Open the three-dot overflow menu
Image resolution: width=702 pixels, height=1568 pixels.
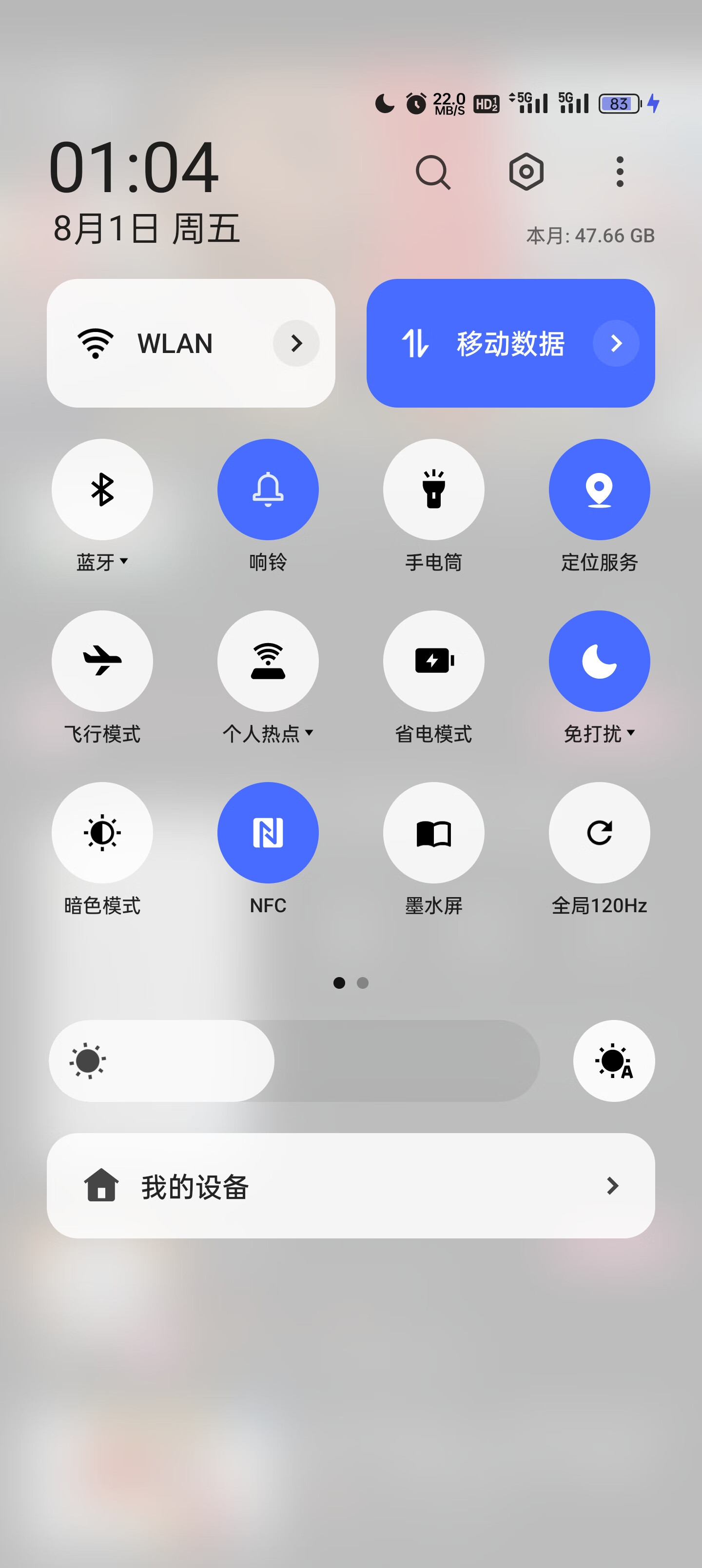619,172
